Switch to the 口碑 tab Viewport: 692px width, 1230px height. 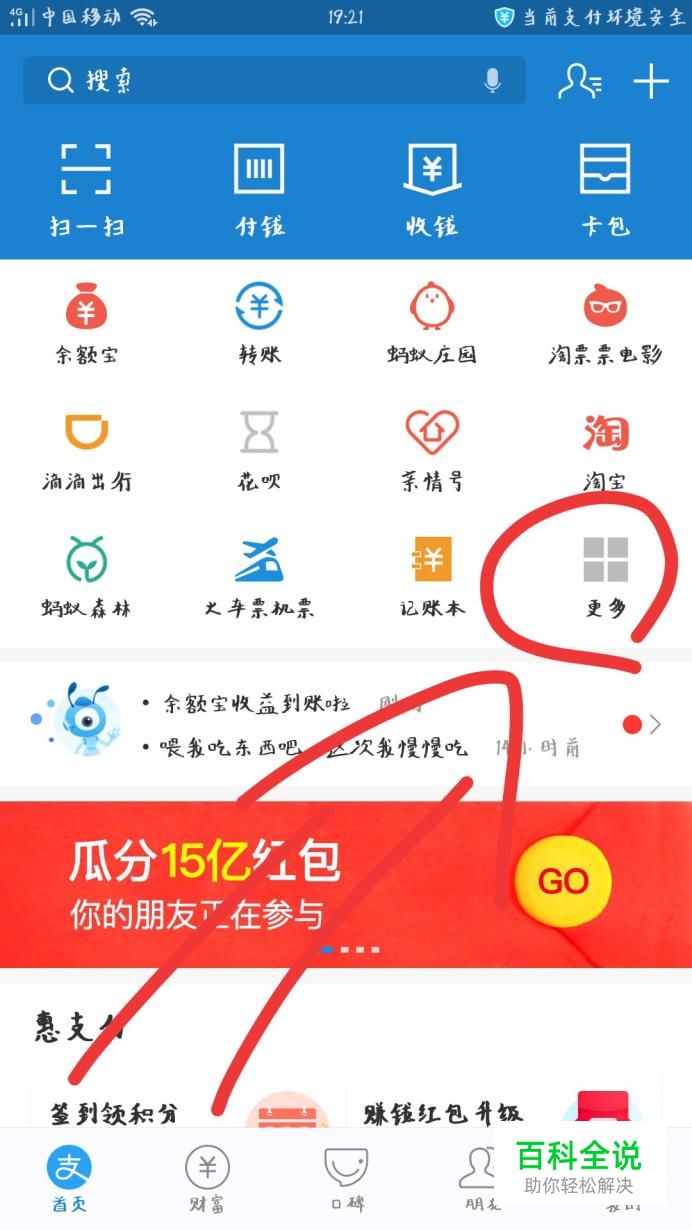point(347,1180)
